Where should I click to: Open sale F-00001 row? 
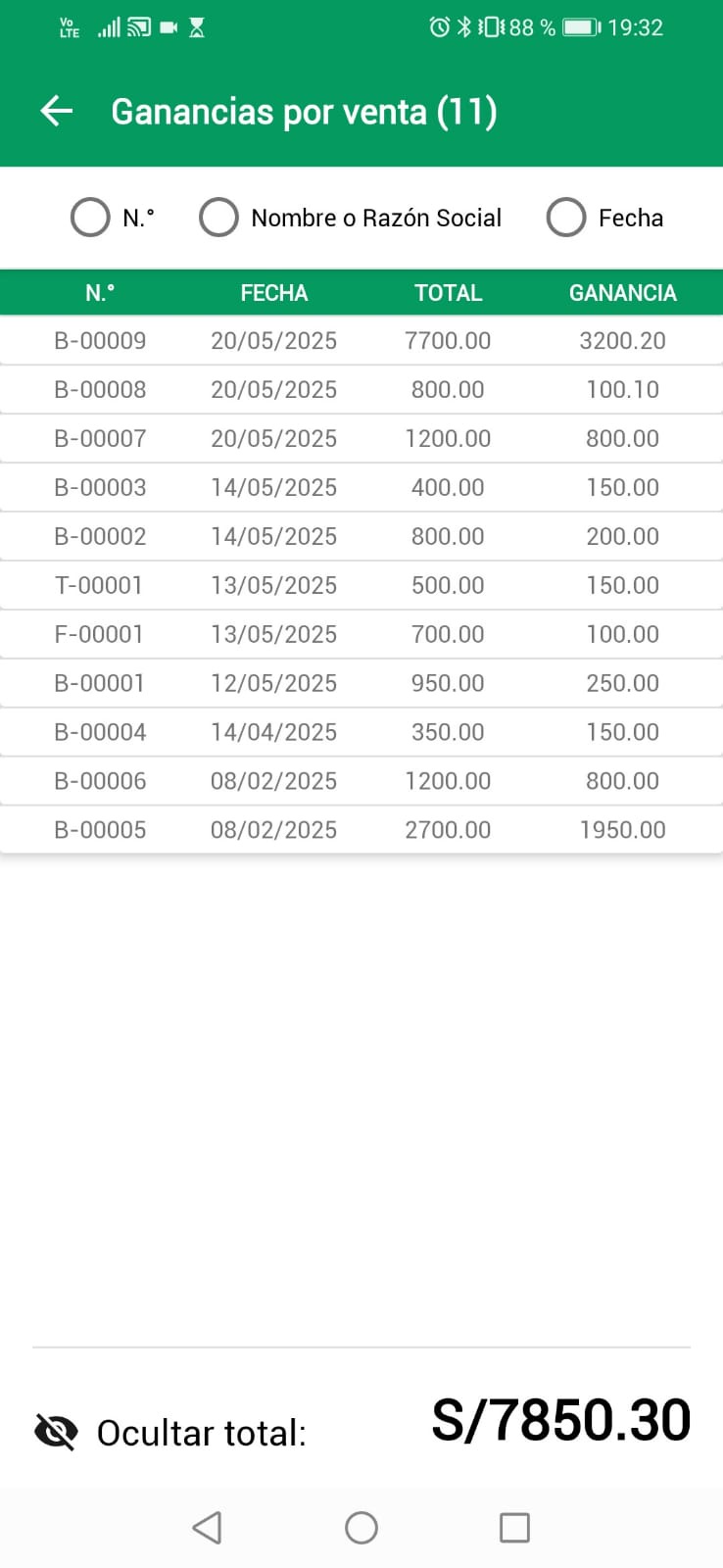361,635
